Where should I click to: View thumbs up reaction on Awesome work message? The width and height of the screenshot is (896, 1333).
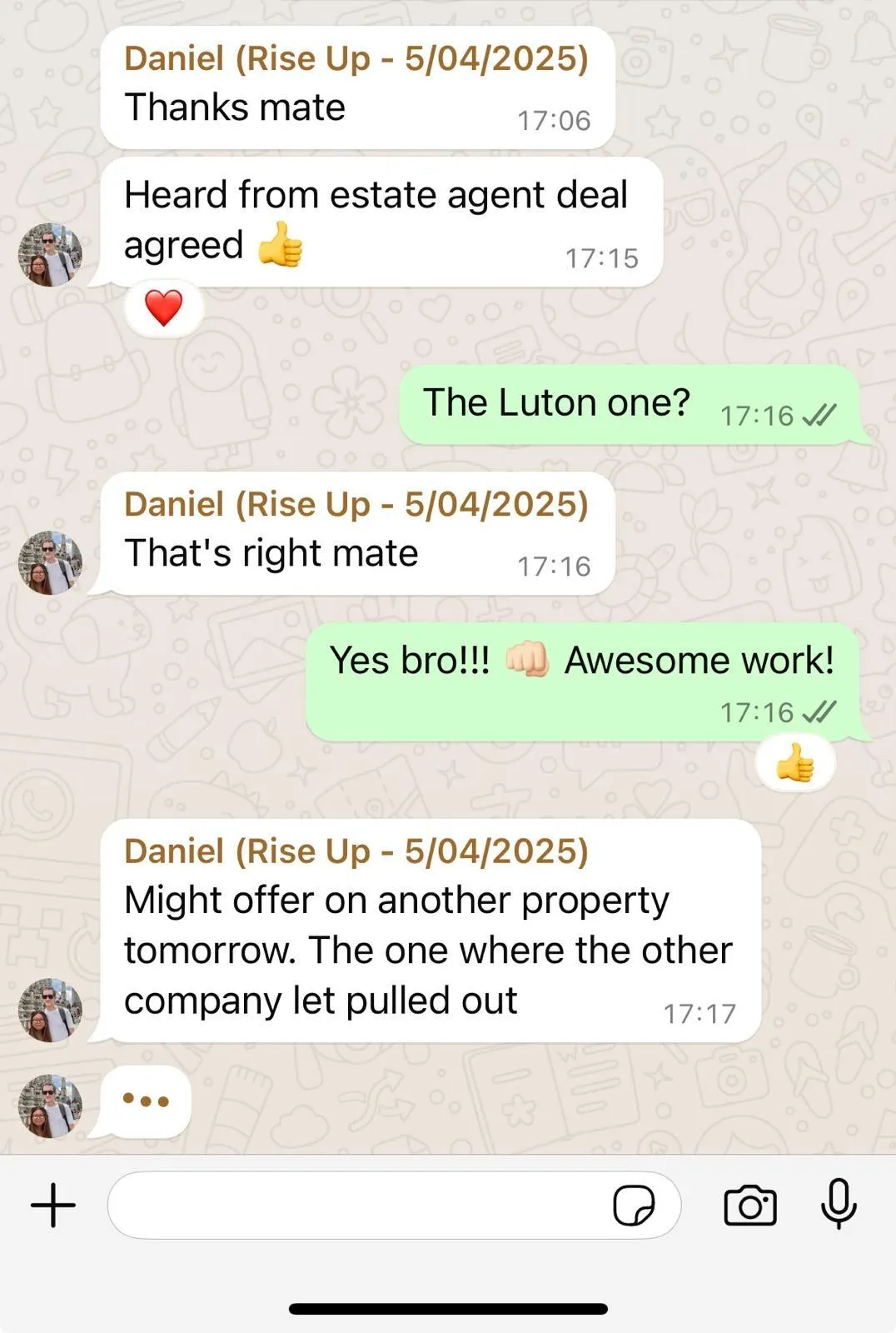[795, 762]
